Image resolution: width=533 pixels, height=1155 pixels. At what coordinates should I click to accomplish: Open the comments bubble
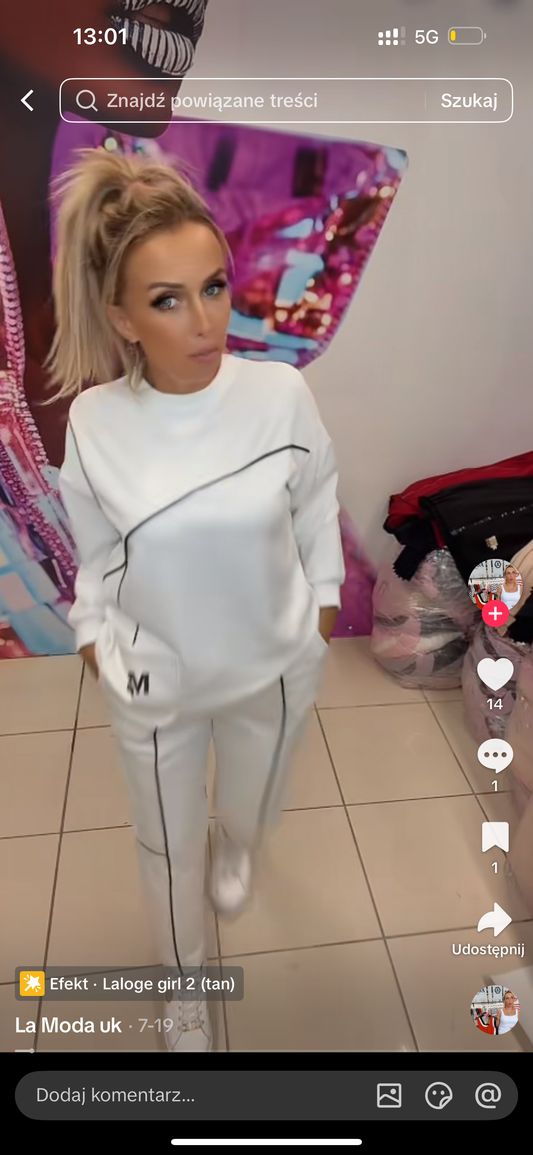pyautogui.click(x=495, y=756)
